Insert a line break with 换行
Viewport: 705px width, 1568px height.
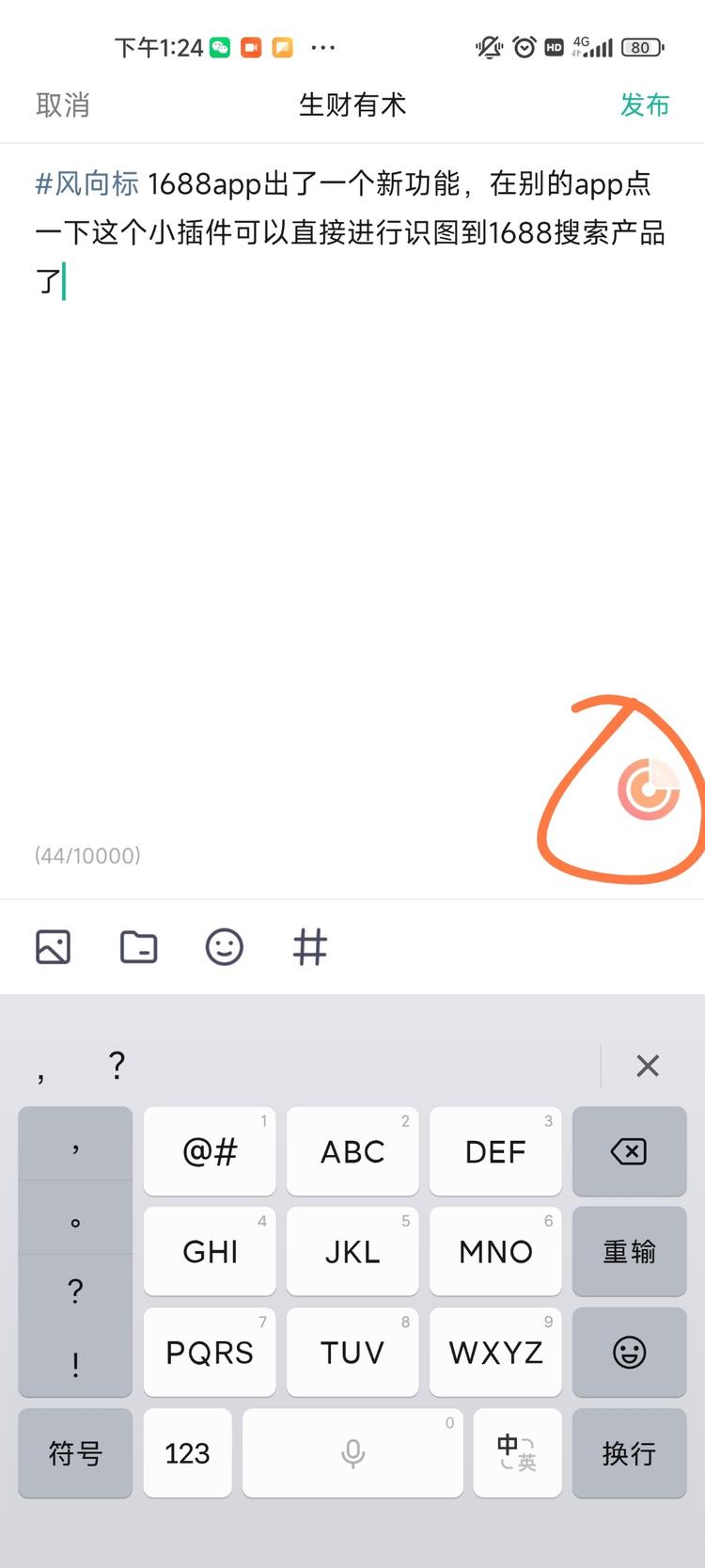coord(629,1453)
